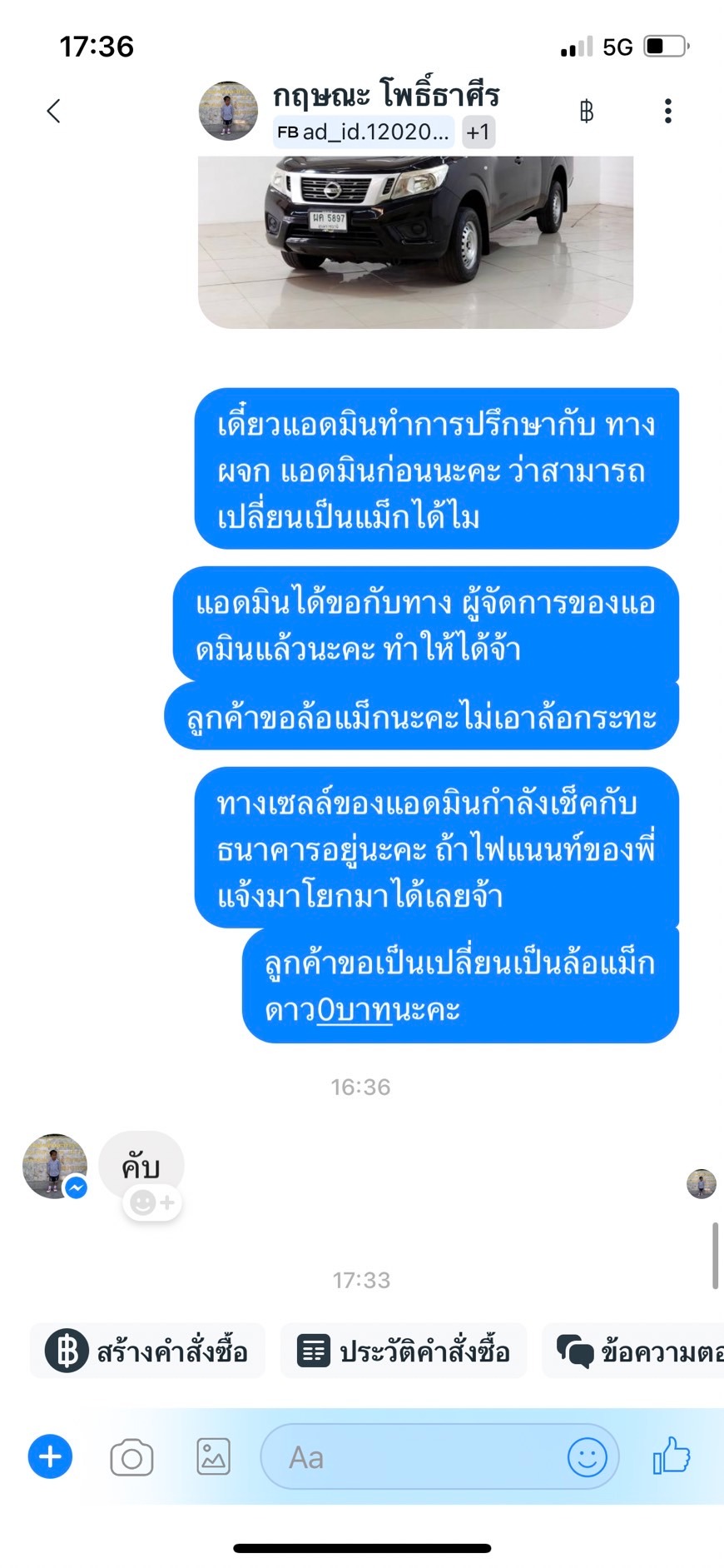Image resolution: width=724 pixels, height=1568 pixels.
Task: Open ประวัติคำสั่งซื้อ order history
Action: (x=404, y=1351)
